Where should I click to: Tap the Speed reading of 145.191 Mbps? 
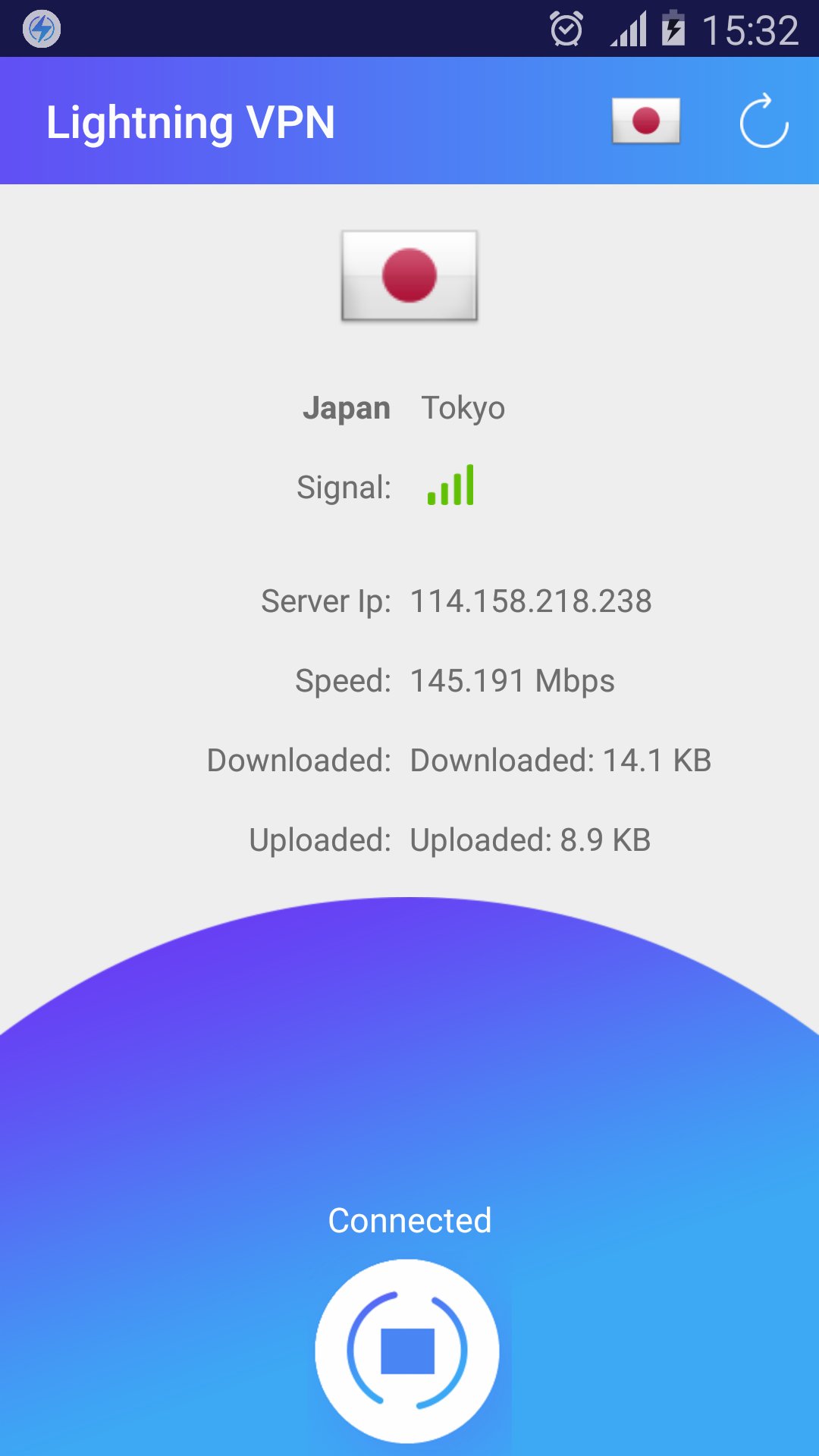(513, 681)
